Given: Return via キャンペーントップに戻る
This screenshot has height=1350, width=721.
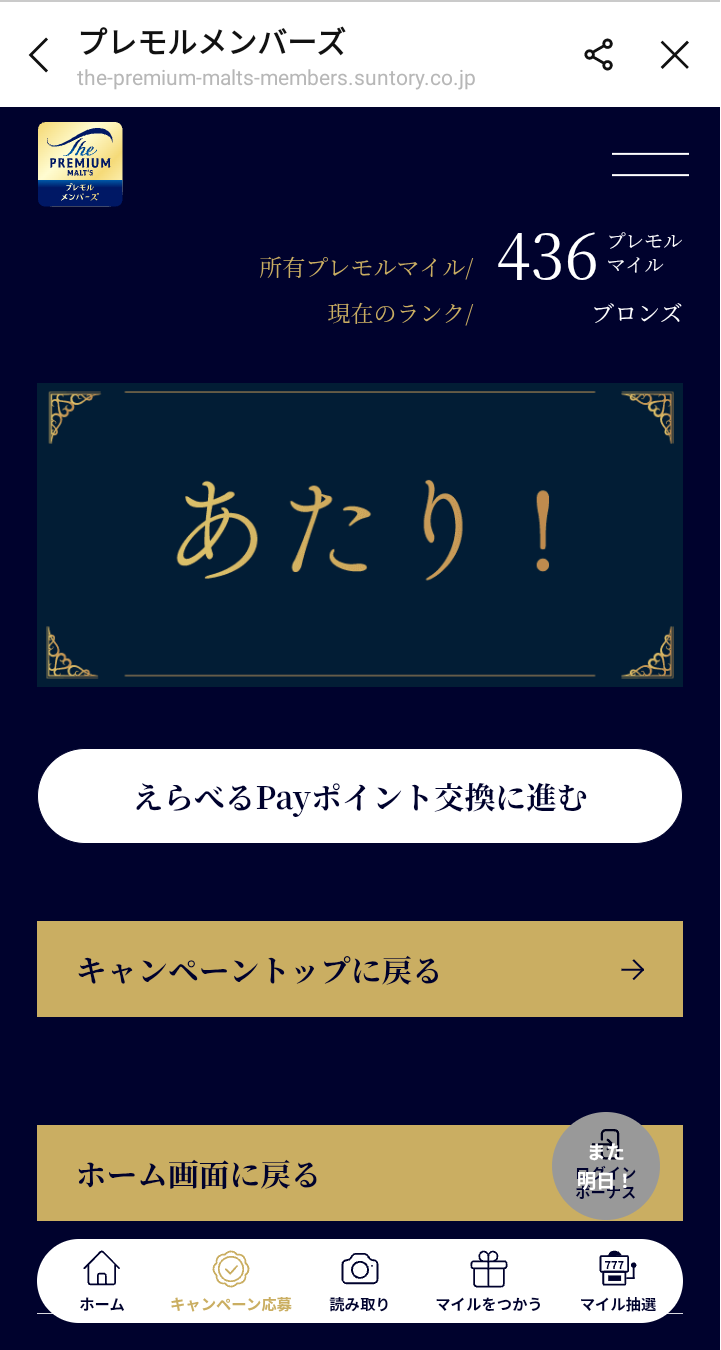Looking at the screenshot, I should pos(360,969).
